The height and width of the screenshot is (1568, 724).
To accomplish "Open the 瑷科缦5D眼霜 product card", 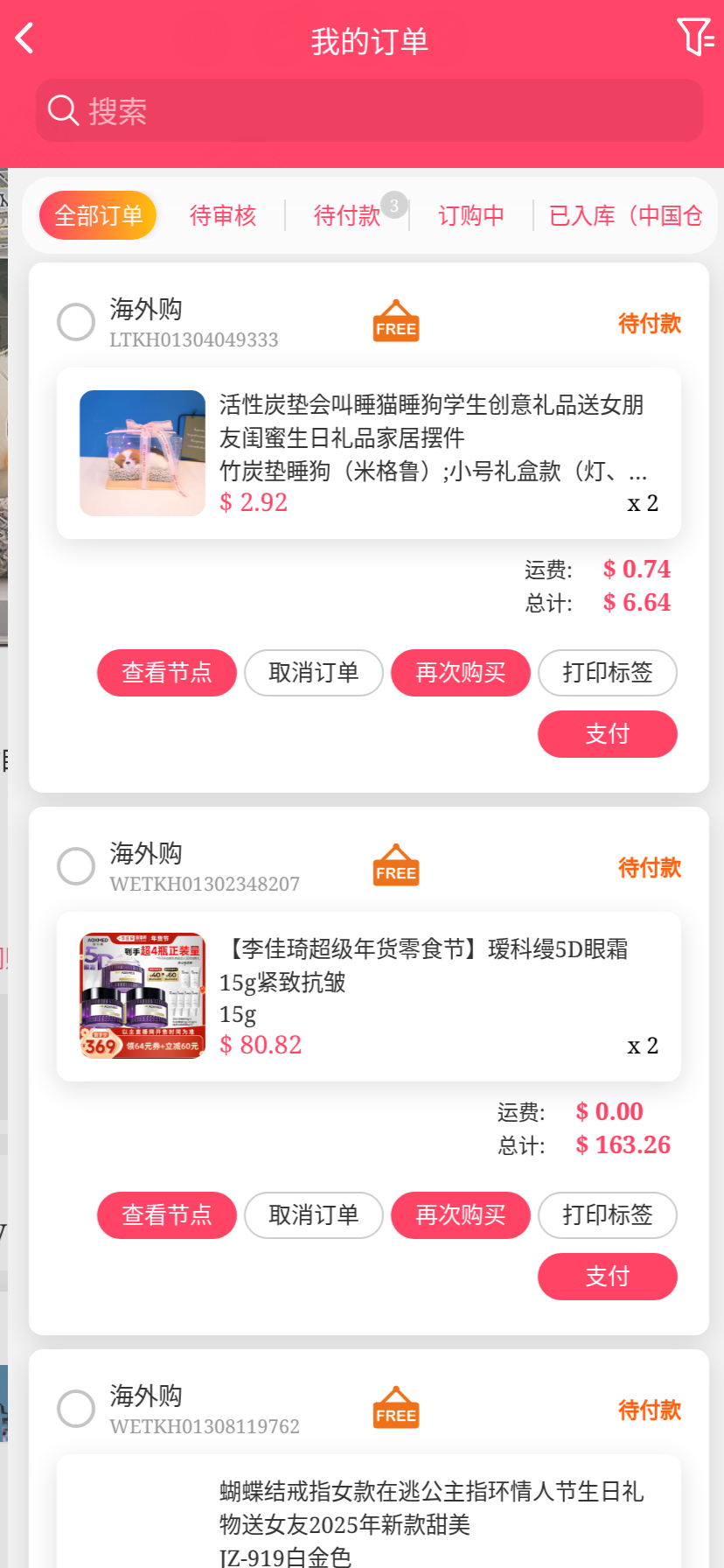I will click(x=369, y=996).
